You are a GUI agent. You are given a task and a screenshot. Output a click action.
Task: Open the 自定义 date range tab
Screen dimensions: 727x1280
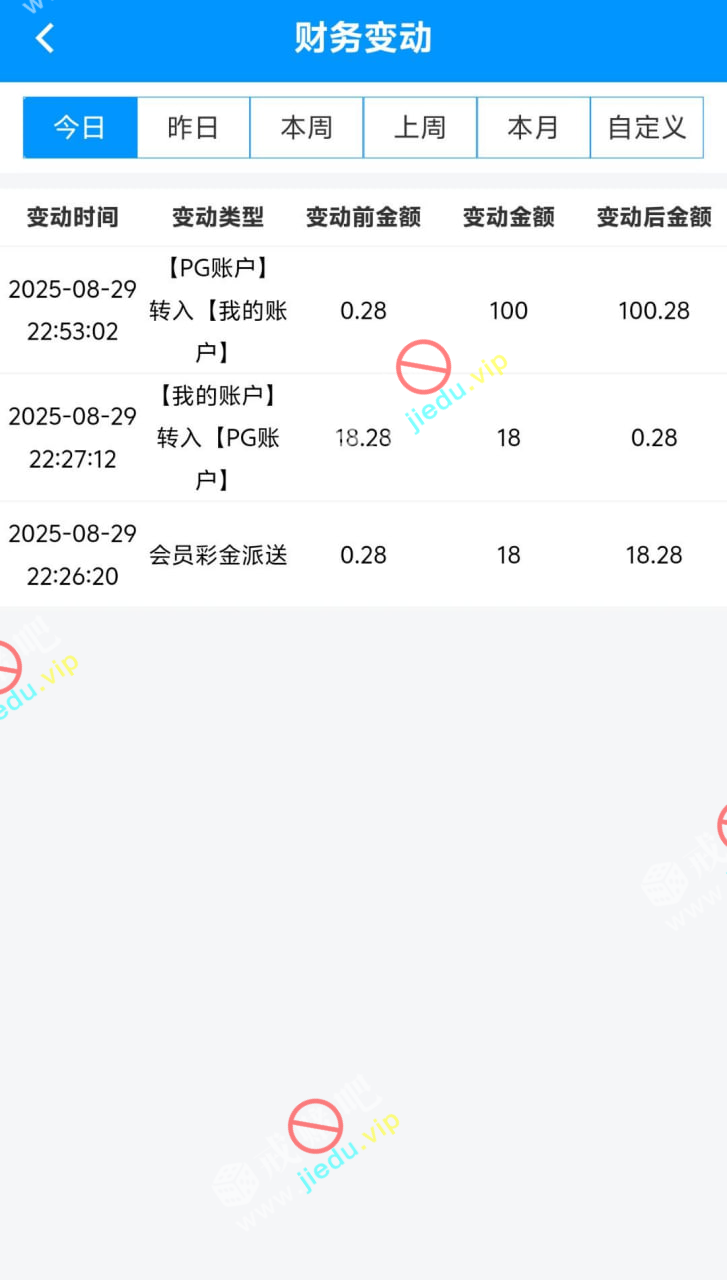(x=647, y=128)
